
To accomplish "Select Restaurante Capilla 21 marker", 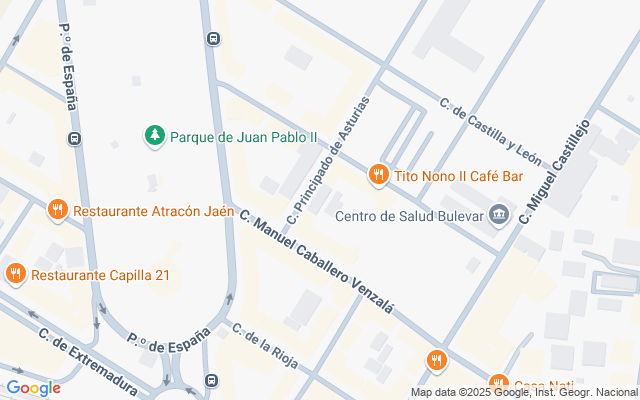I will point(15,273).
